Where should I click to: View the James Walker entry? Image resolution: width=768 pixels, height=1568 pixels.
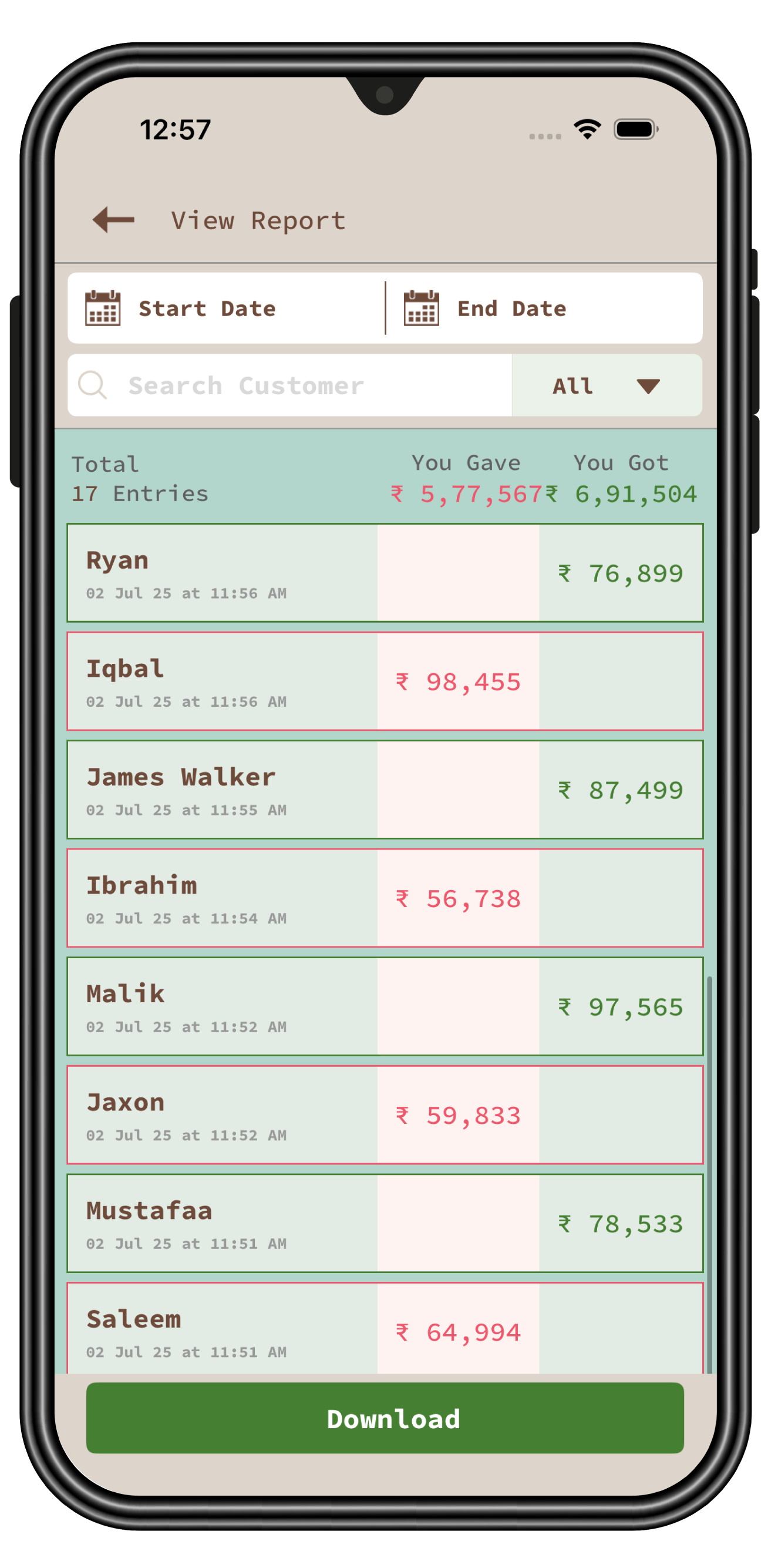pos(385,790)
